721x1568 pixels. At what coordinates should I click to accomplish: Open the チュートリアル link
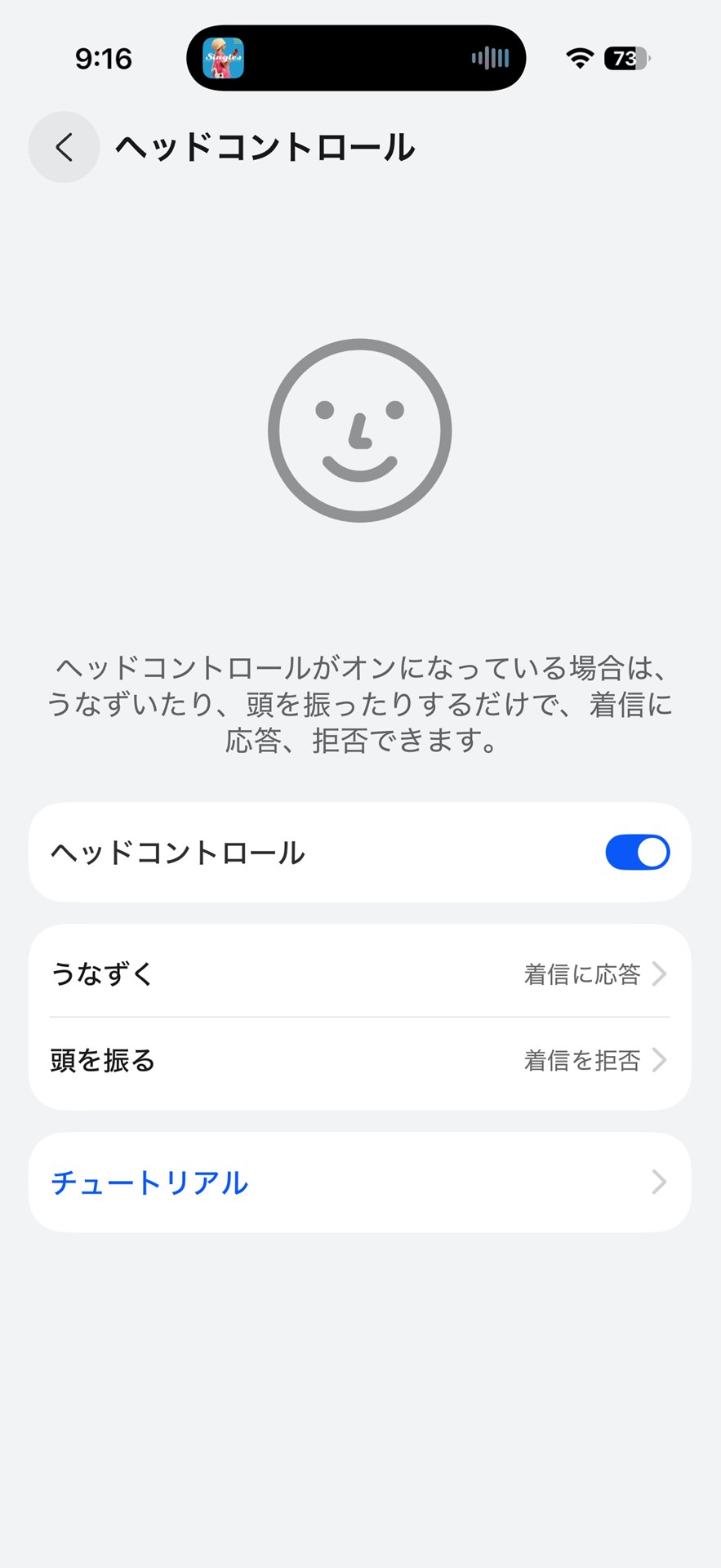150,1183
